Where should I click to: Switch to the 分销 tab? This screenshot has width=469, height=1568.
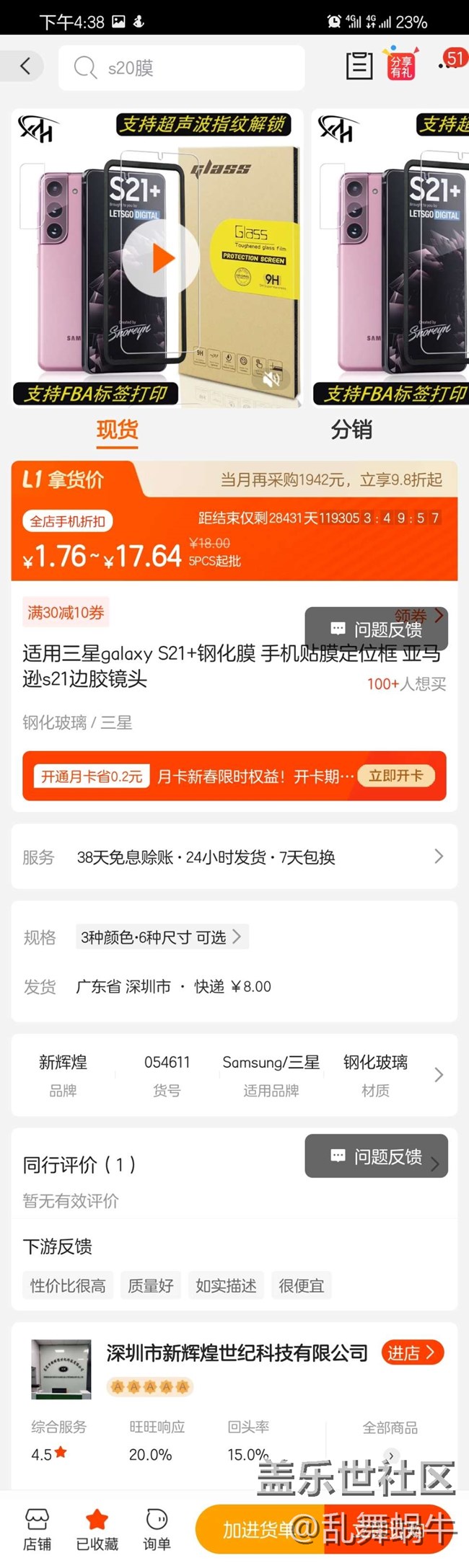(351, 430)
